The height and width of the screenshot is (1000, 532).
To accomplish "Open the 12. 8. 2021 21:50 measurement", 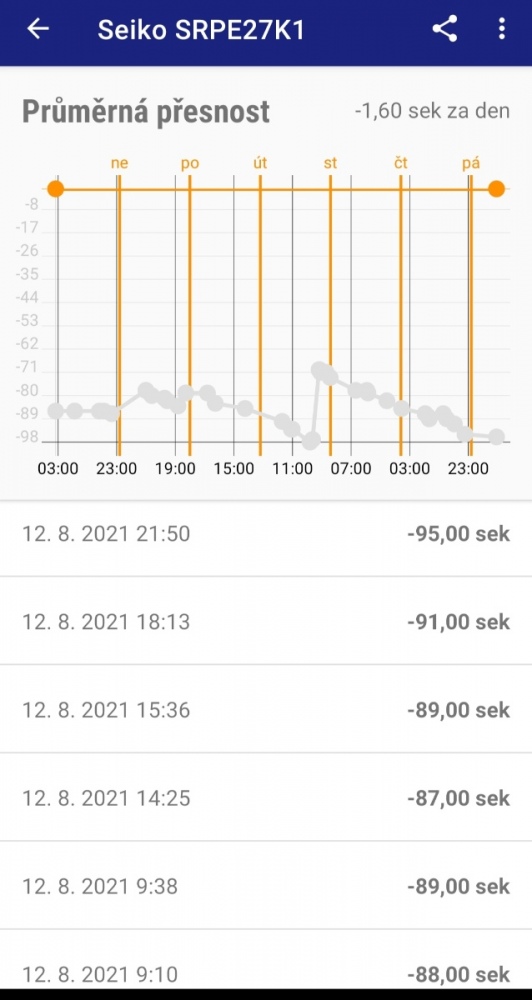I will pos(266,533).
